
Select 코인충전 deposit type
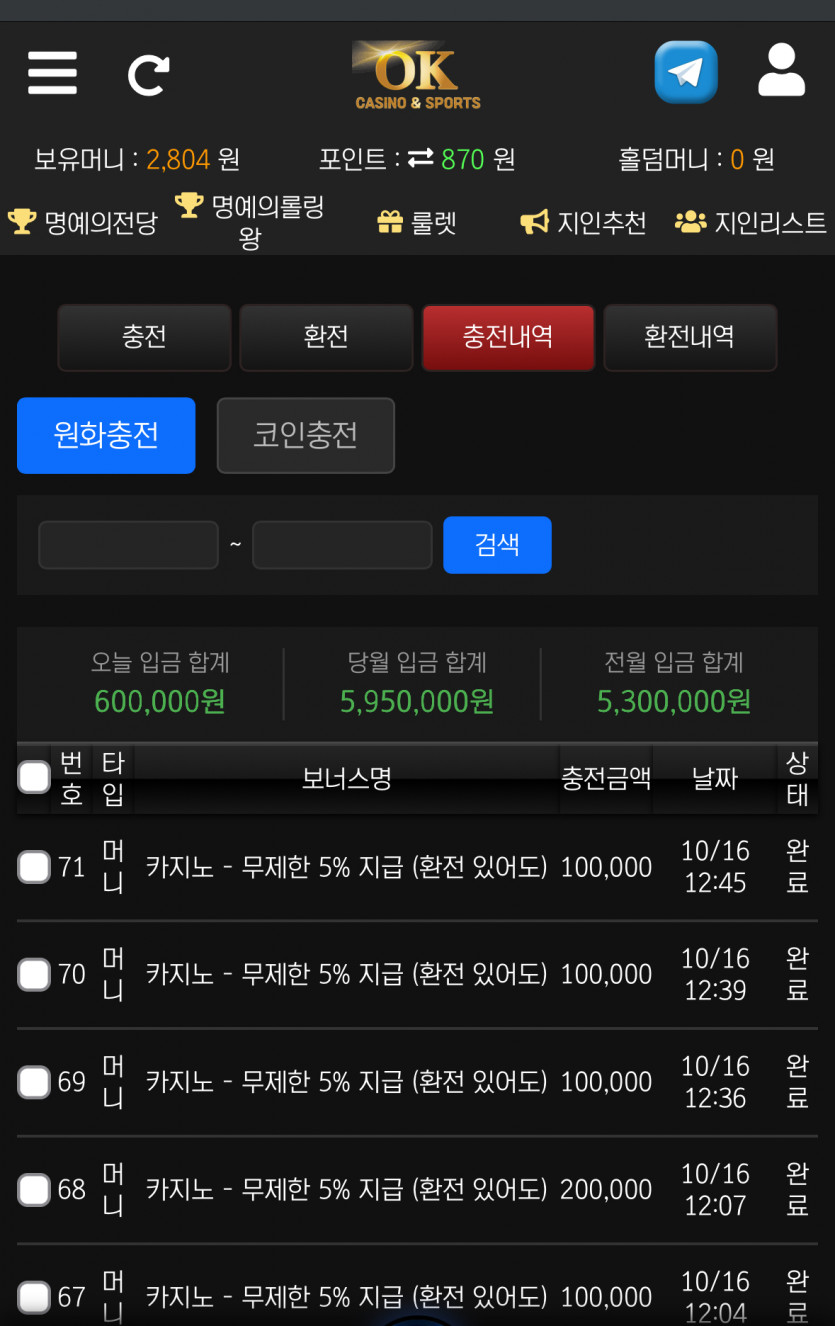pos(306,435)
